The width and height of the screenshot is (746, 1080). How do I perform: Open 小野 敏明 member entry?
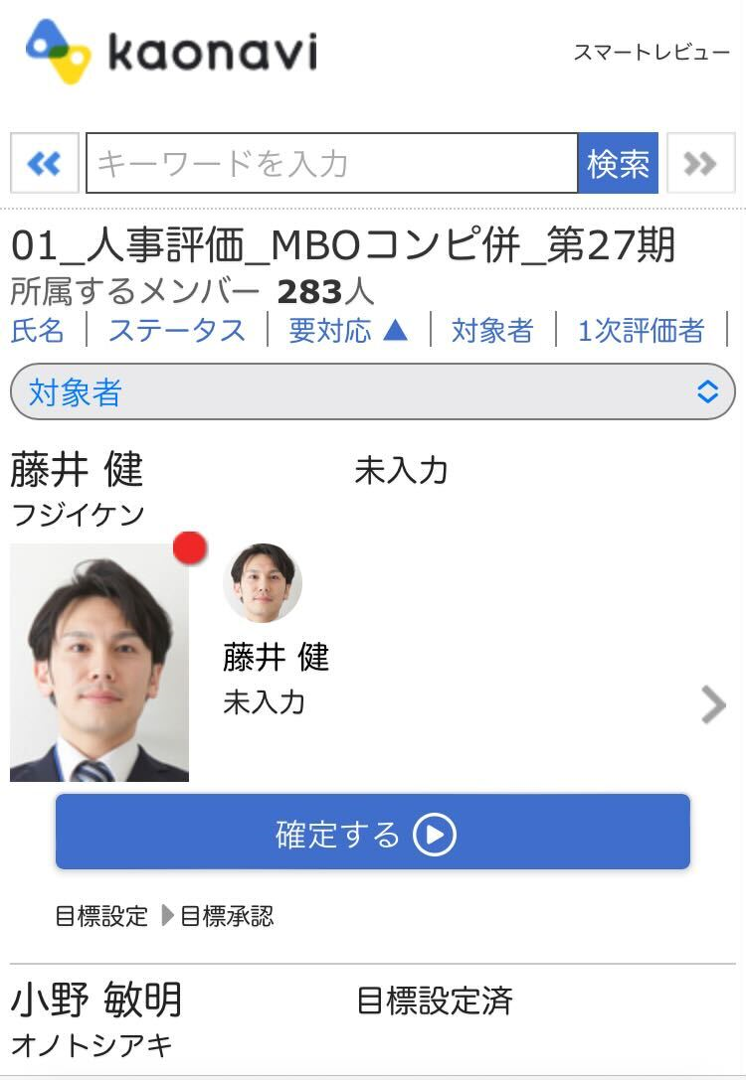click(x=97, y=1000)
